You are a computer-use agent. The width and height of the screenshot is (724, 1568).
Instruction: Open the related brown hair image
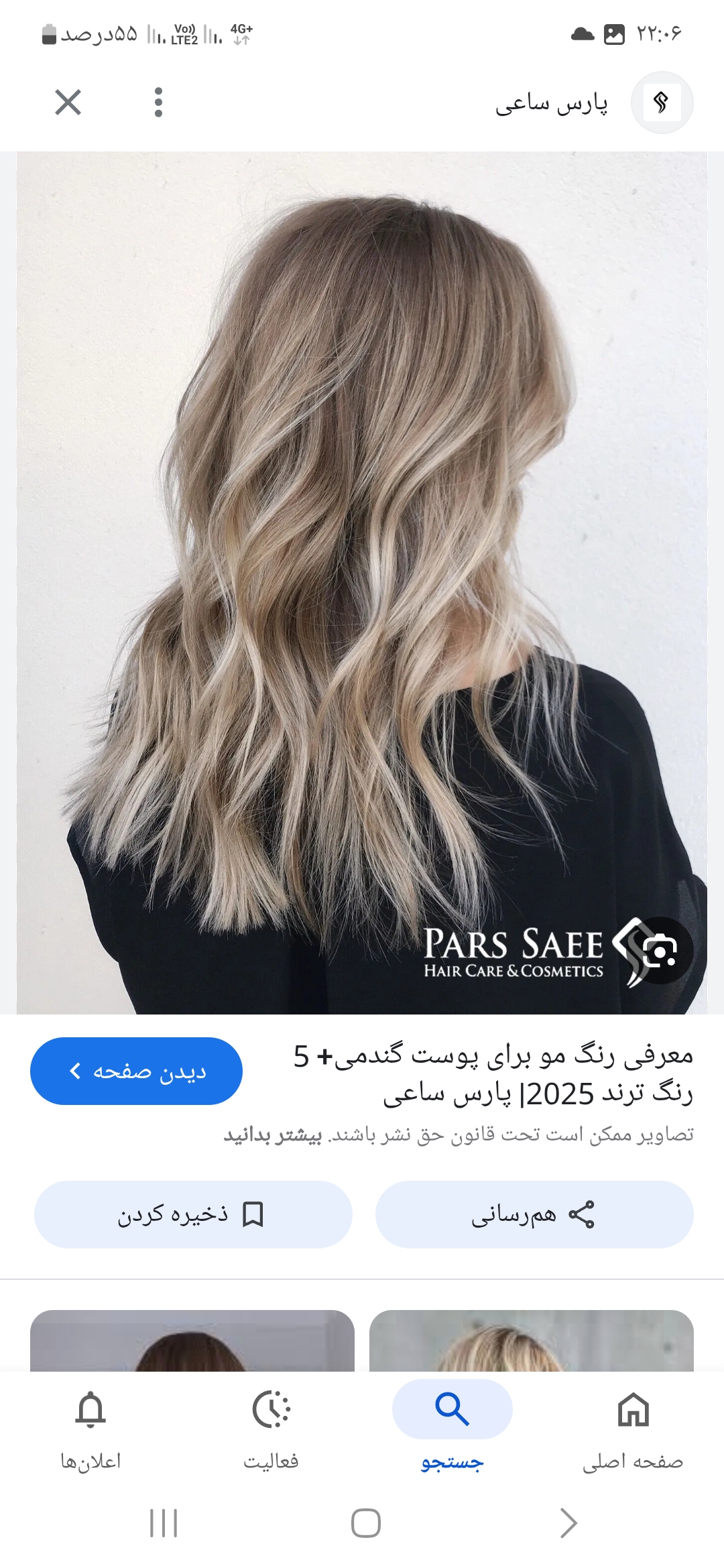pyautogui.click(x=192, y=1340)
